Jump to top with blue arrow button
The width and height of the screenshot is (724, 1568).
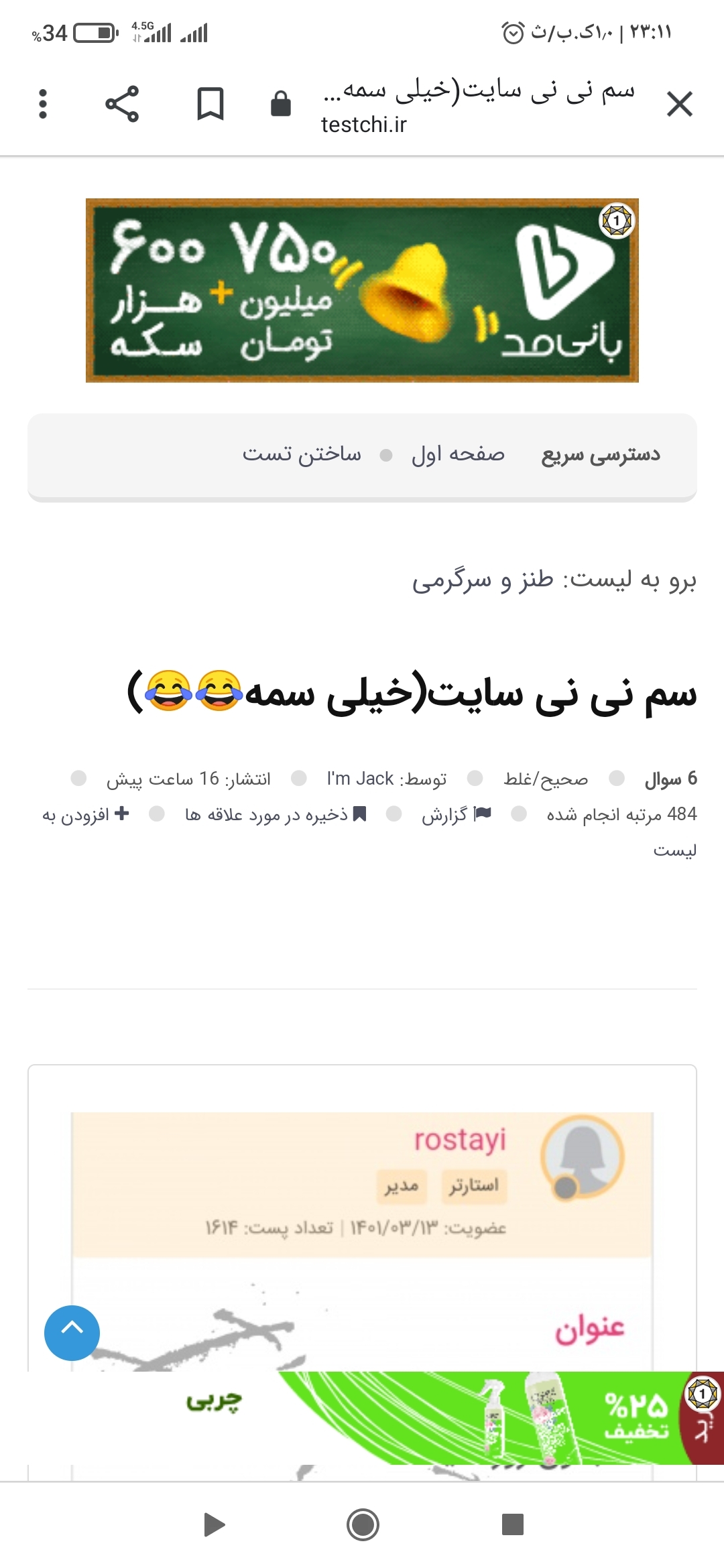pos(72,1333)
